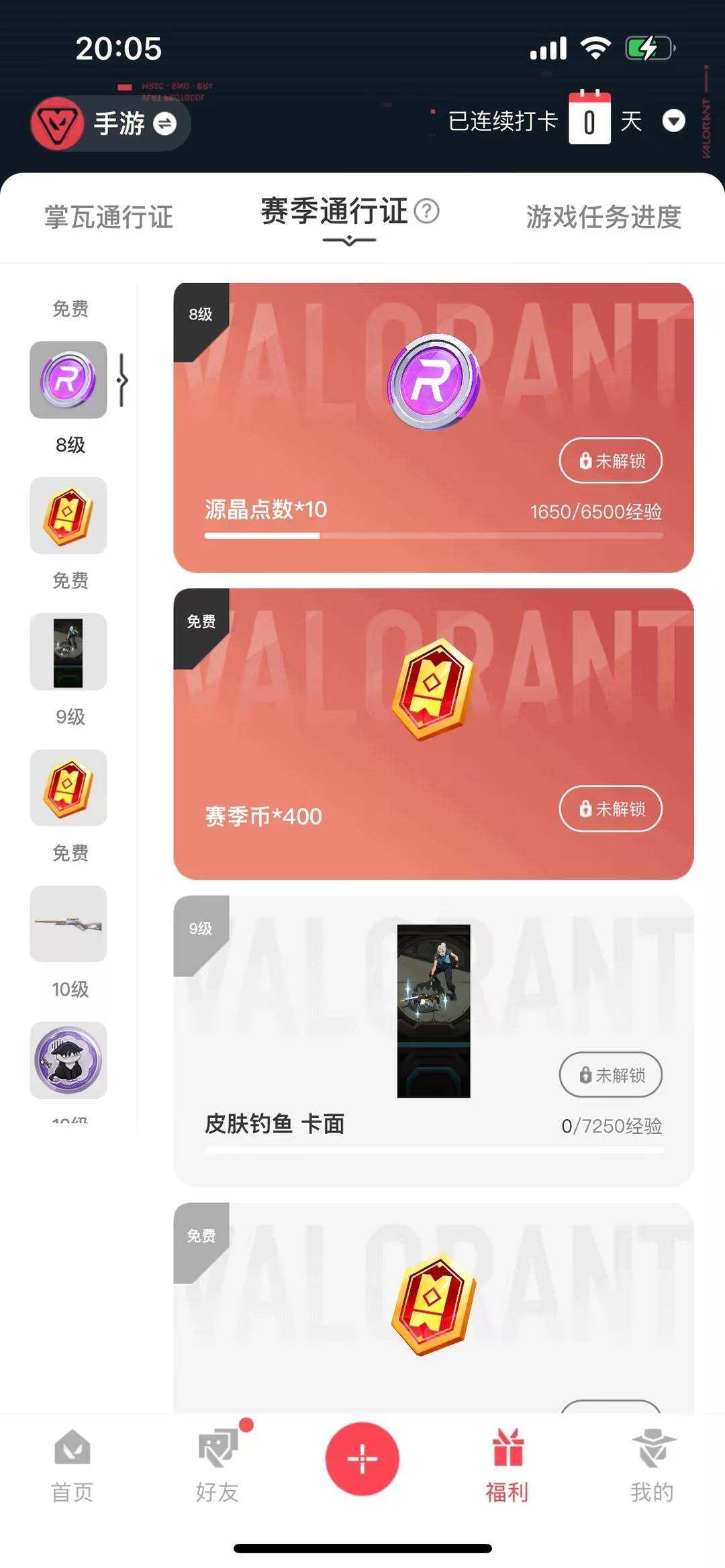
Task: Select the 8级 coin reward in sidebar
Action: click(x=67, y=380)
